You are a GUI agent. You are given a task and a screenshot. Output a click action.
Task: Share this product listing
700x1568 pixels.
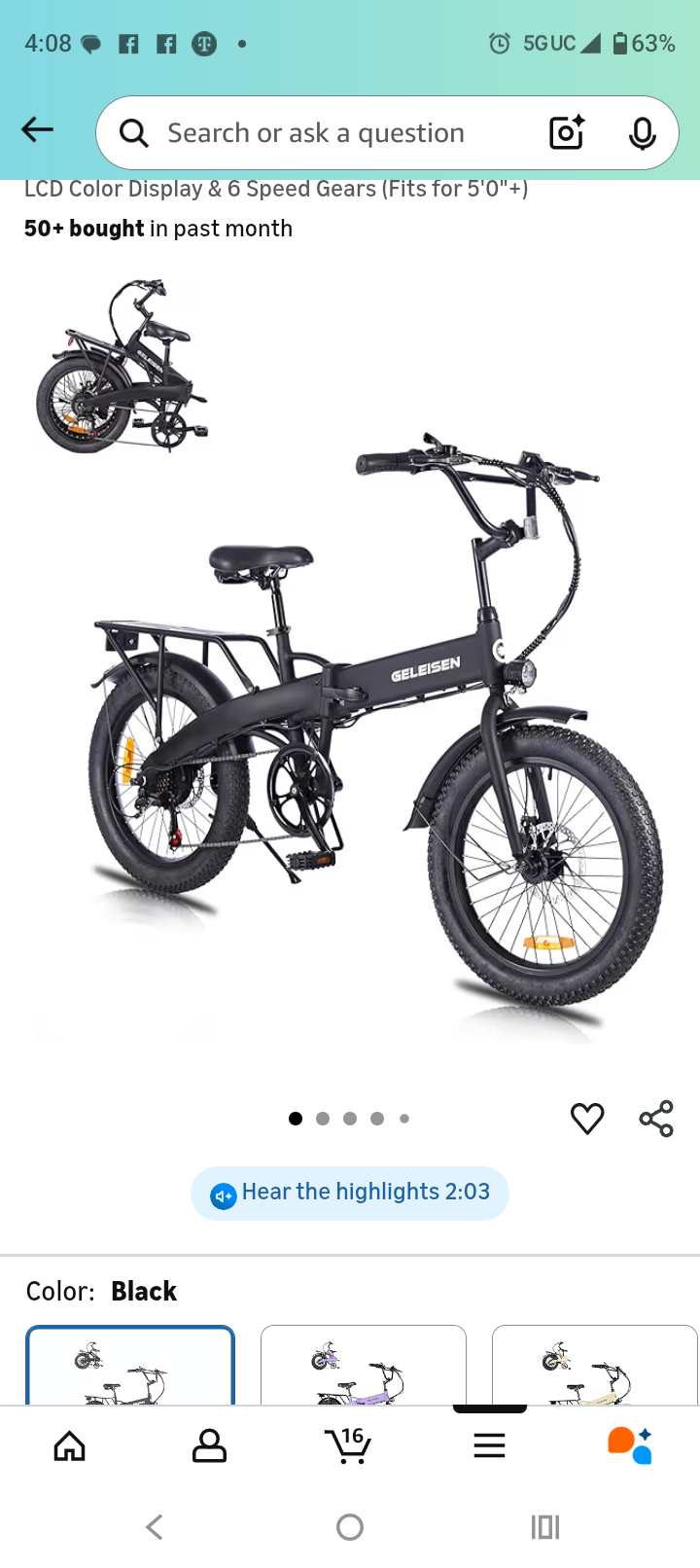[656, 1119]
